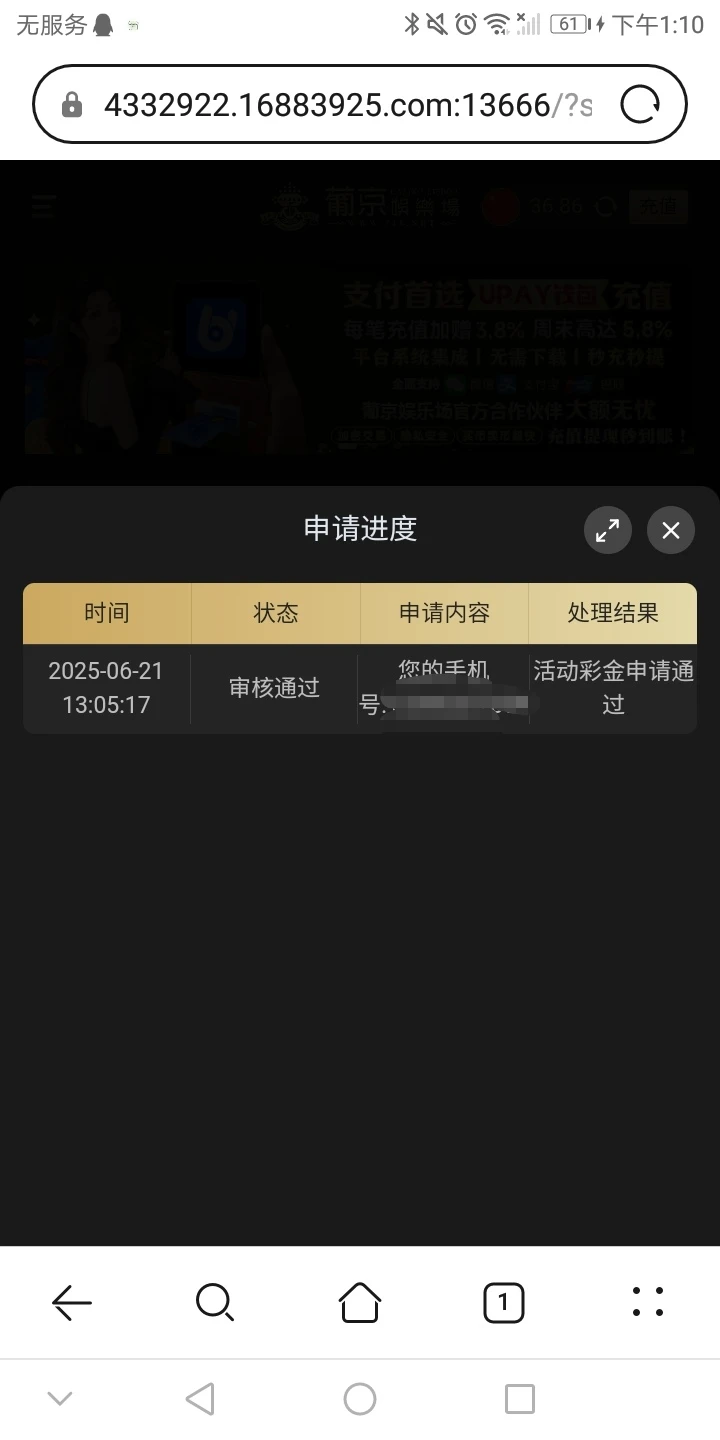Screen dimensions: 720x1440
Task: Tap the URL address field
Action: pos(345,104)
